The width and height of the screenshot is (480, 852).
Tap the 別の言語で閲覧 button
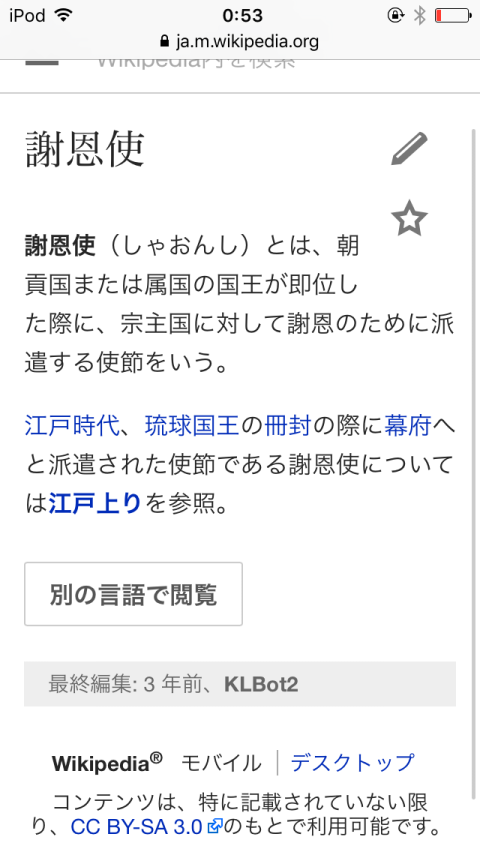coord(133,594)
